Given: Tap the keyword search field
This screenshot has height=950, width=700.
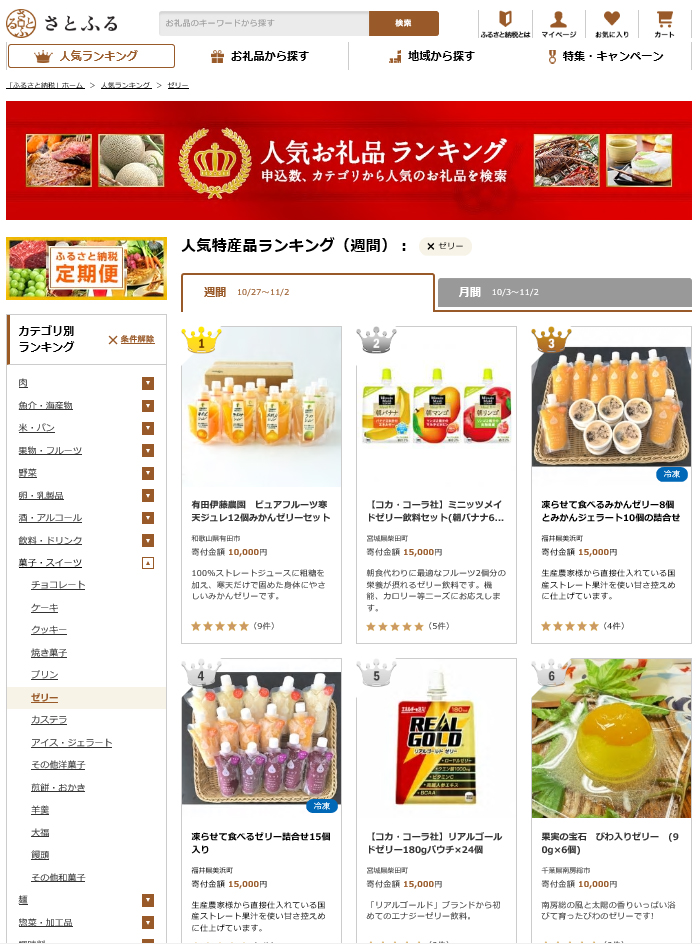Looking at the screenshot, I should pyautogui.click(x=263, y=23).
